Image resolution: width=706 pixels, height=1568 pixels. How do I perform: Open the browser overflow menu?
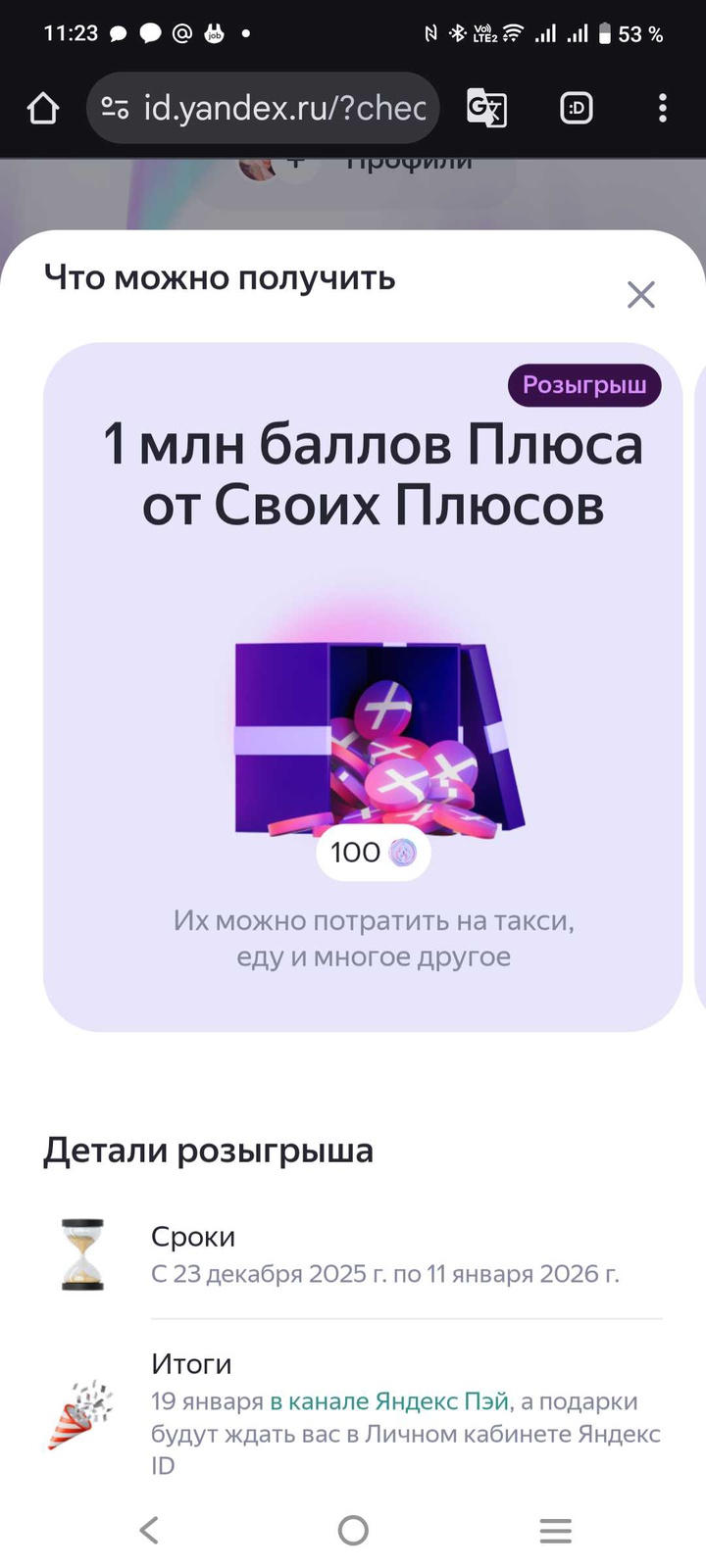(x=663, y=108)
